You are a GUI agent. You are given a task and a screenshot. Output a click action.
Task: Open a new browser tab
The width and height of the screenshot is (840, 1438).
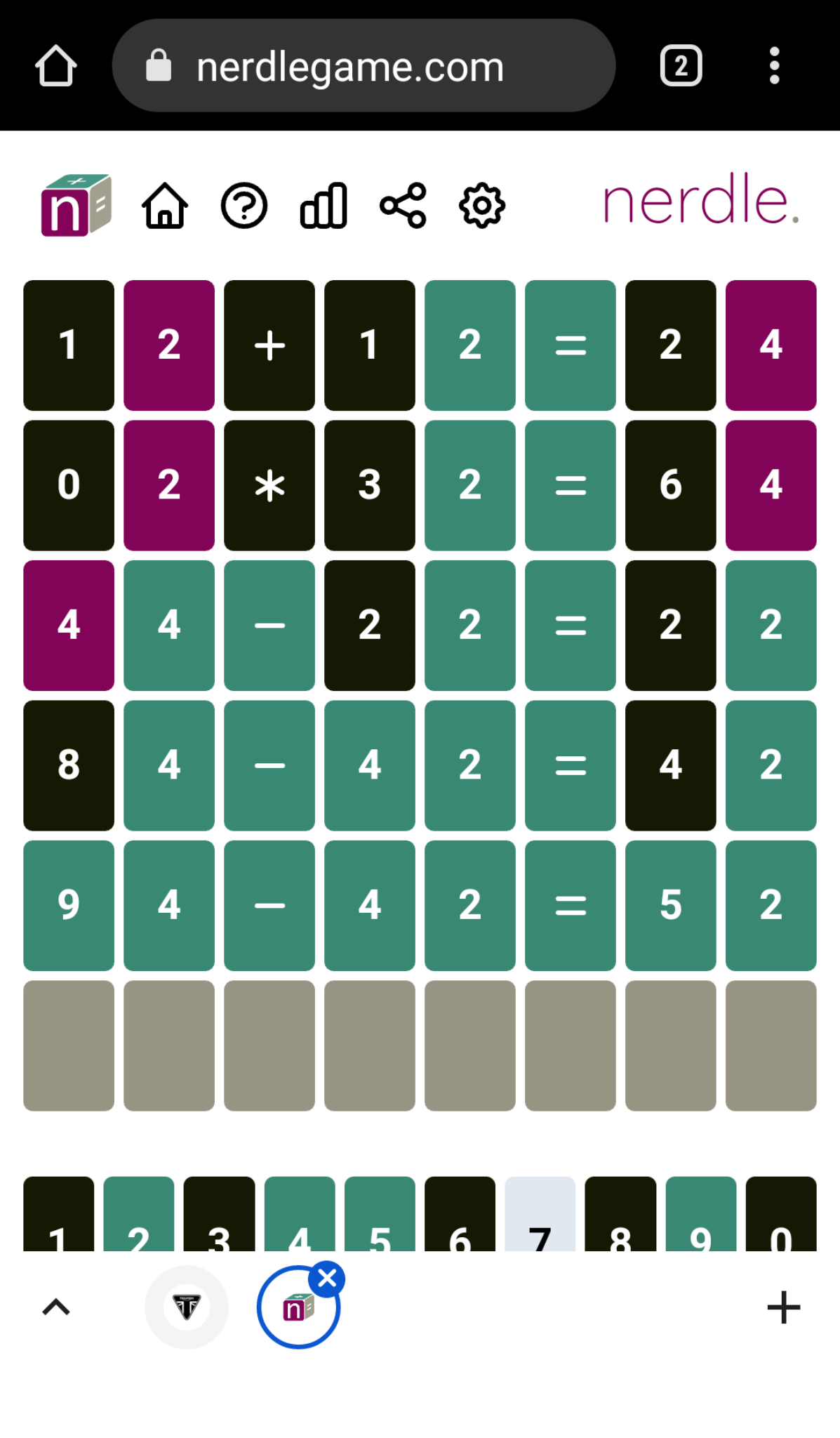[x=783, y=1307]
